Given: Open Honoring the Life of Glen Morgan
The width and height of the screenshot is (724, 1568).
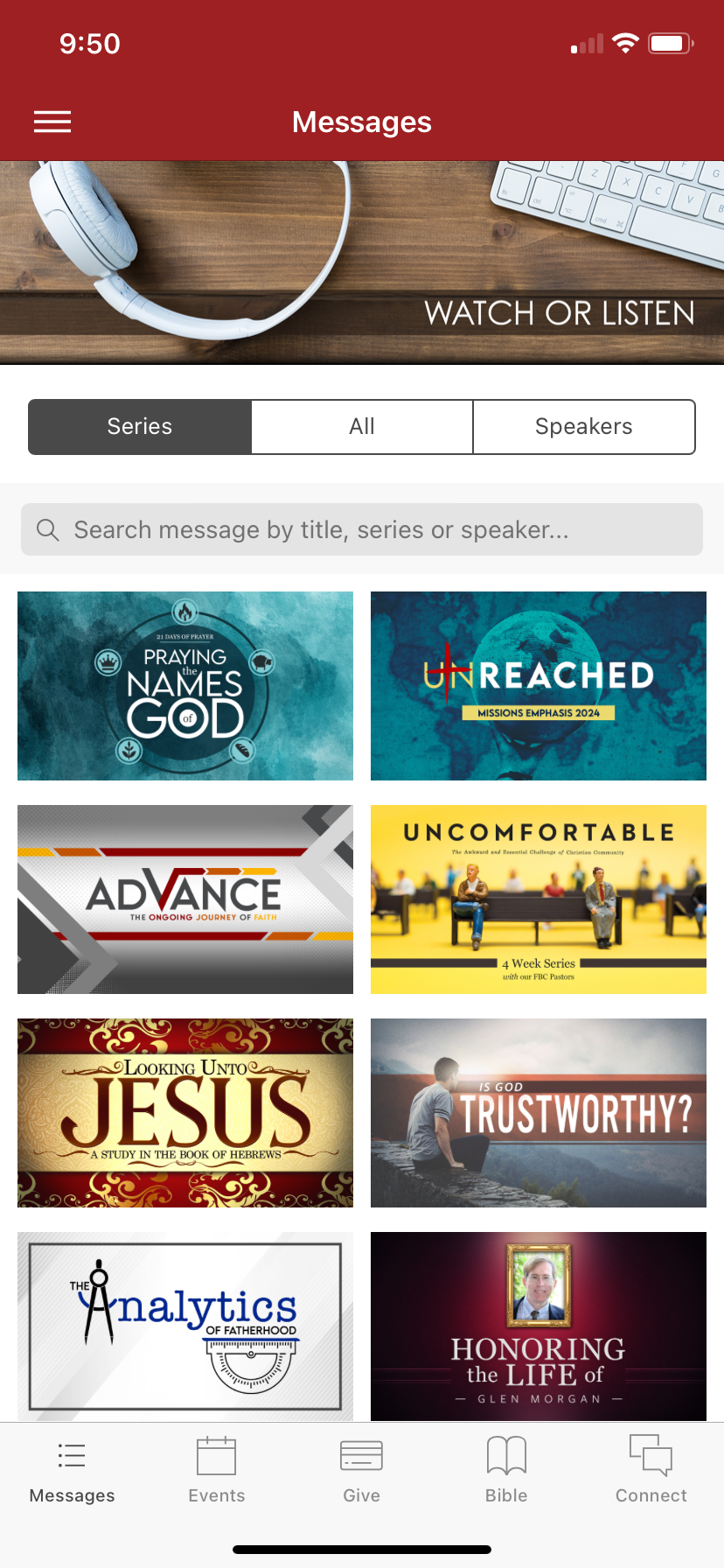Looking at the screenshot, I should (x=539, y=1325).
